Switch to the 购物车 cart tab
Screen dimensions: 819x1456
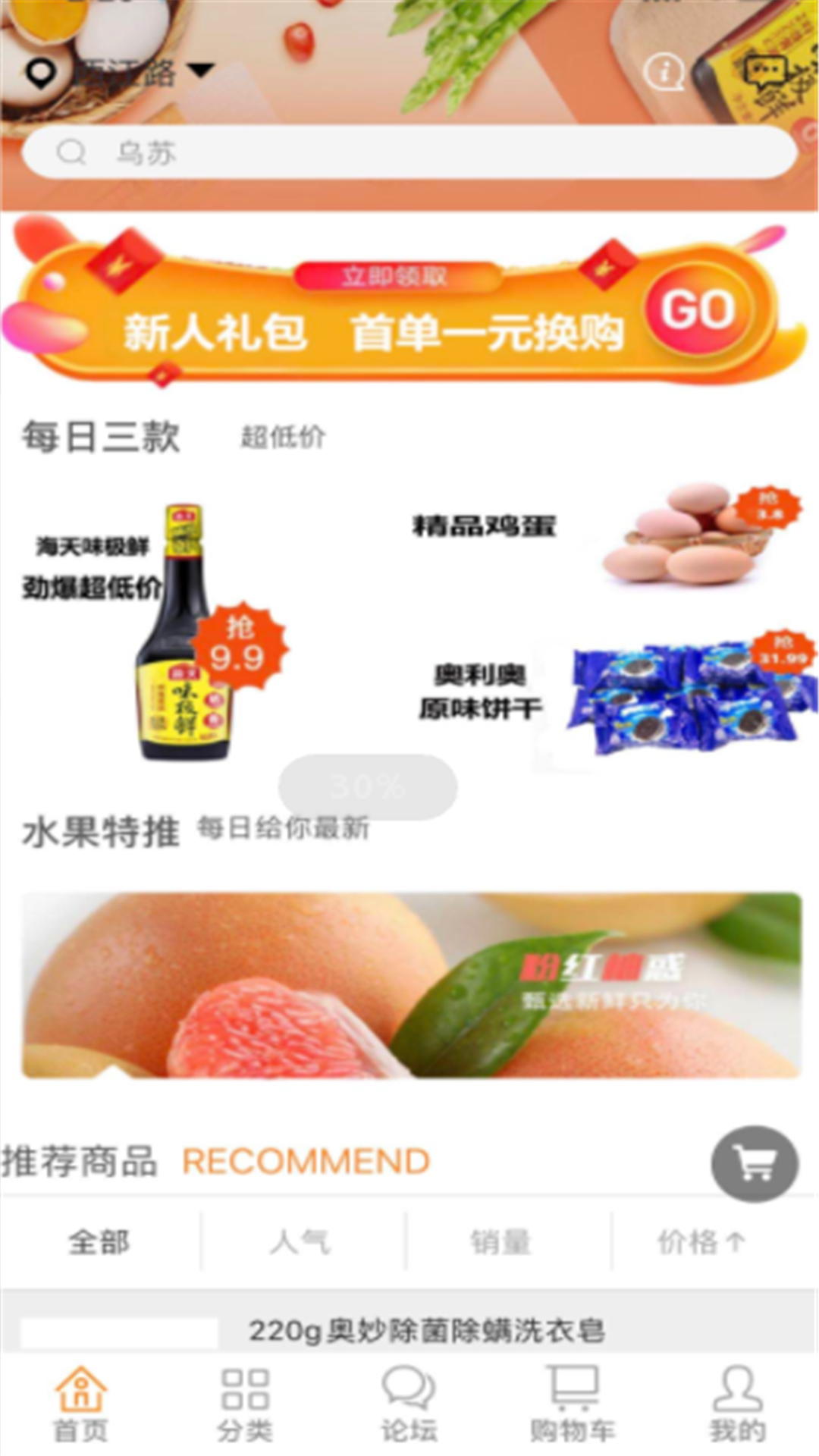pyautogui.click(x=573, y=1405)
